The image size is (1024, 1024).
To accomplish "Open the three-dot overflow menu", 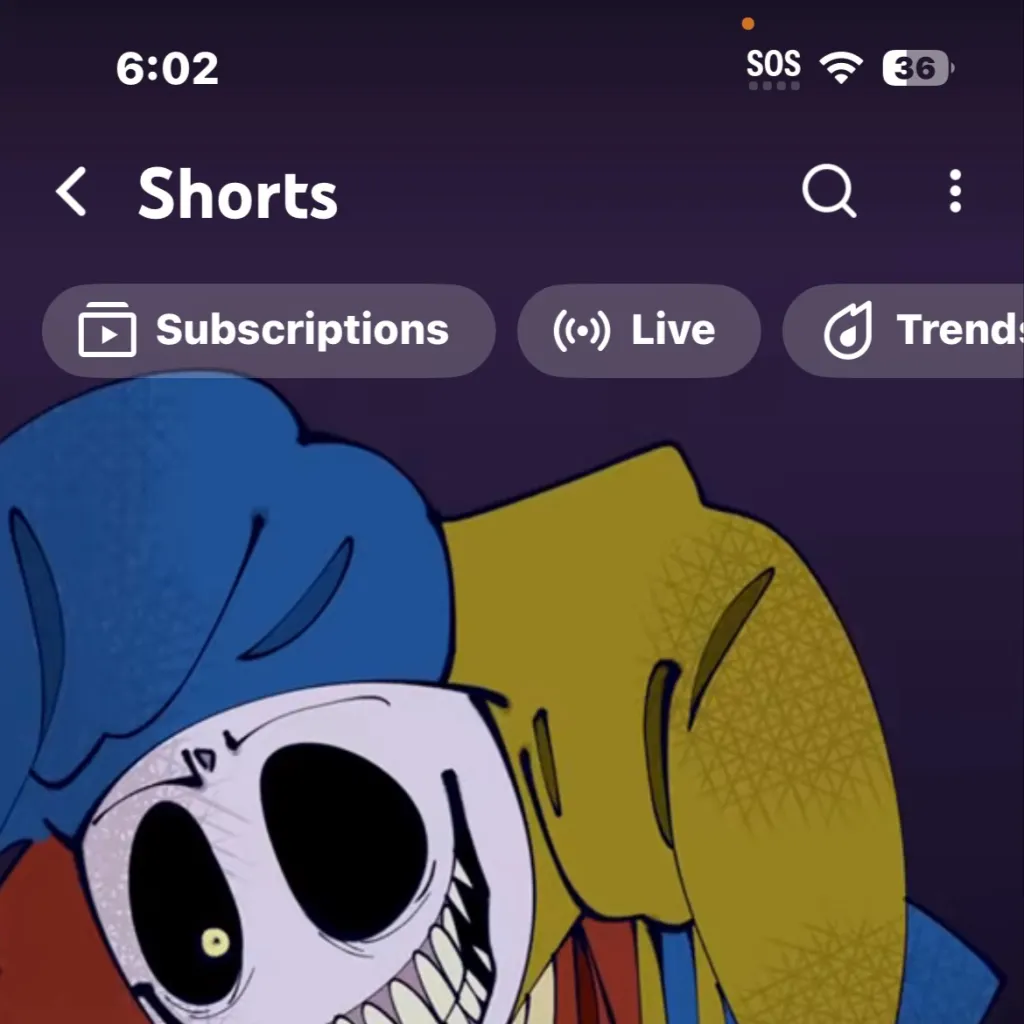I will [x=955, y=191].
